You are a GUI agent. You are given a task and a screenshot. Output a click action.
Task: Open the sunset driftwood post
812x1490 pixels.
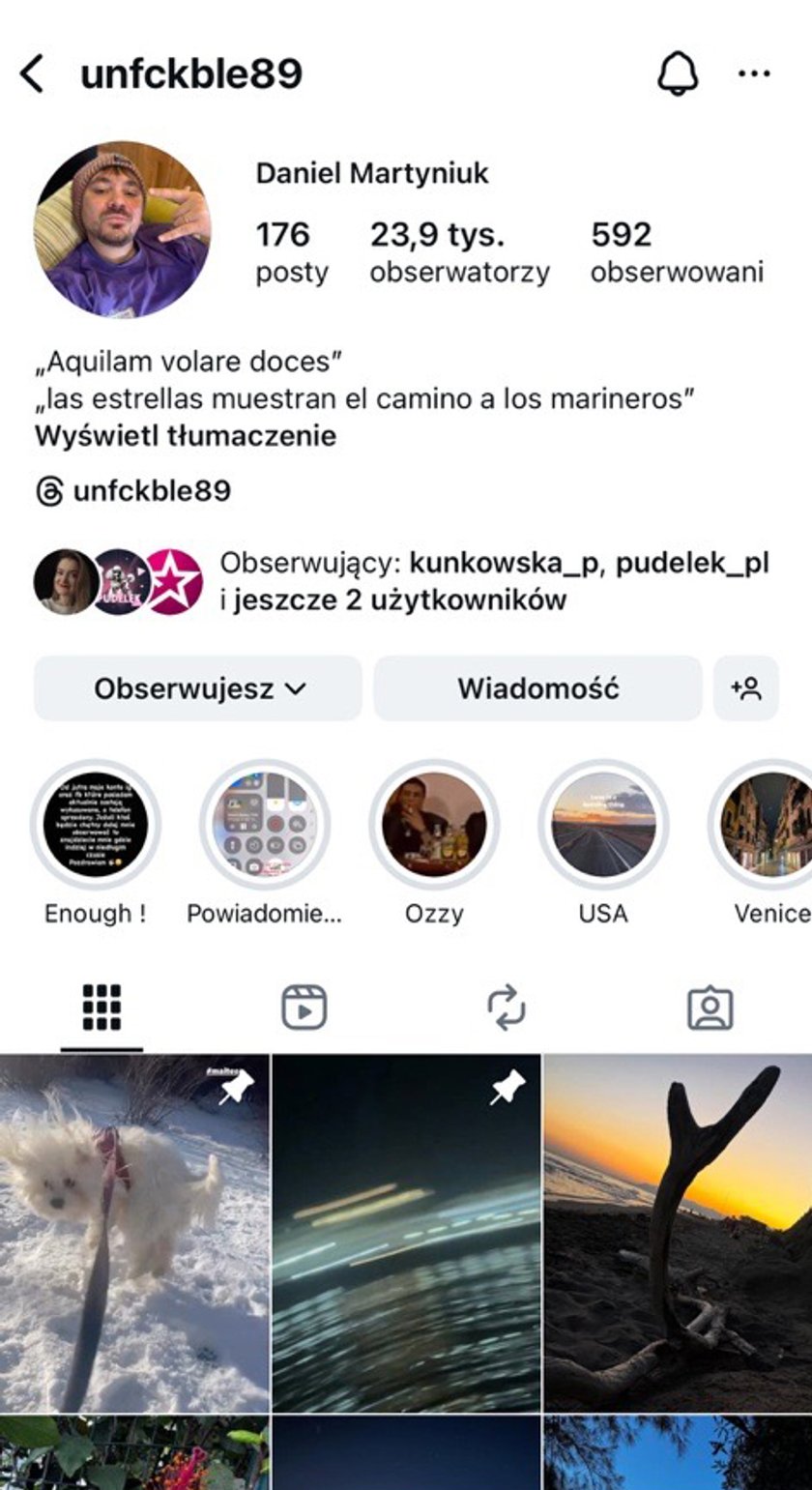[678, 1233]
